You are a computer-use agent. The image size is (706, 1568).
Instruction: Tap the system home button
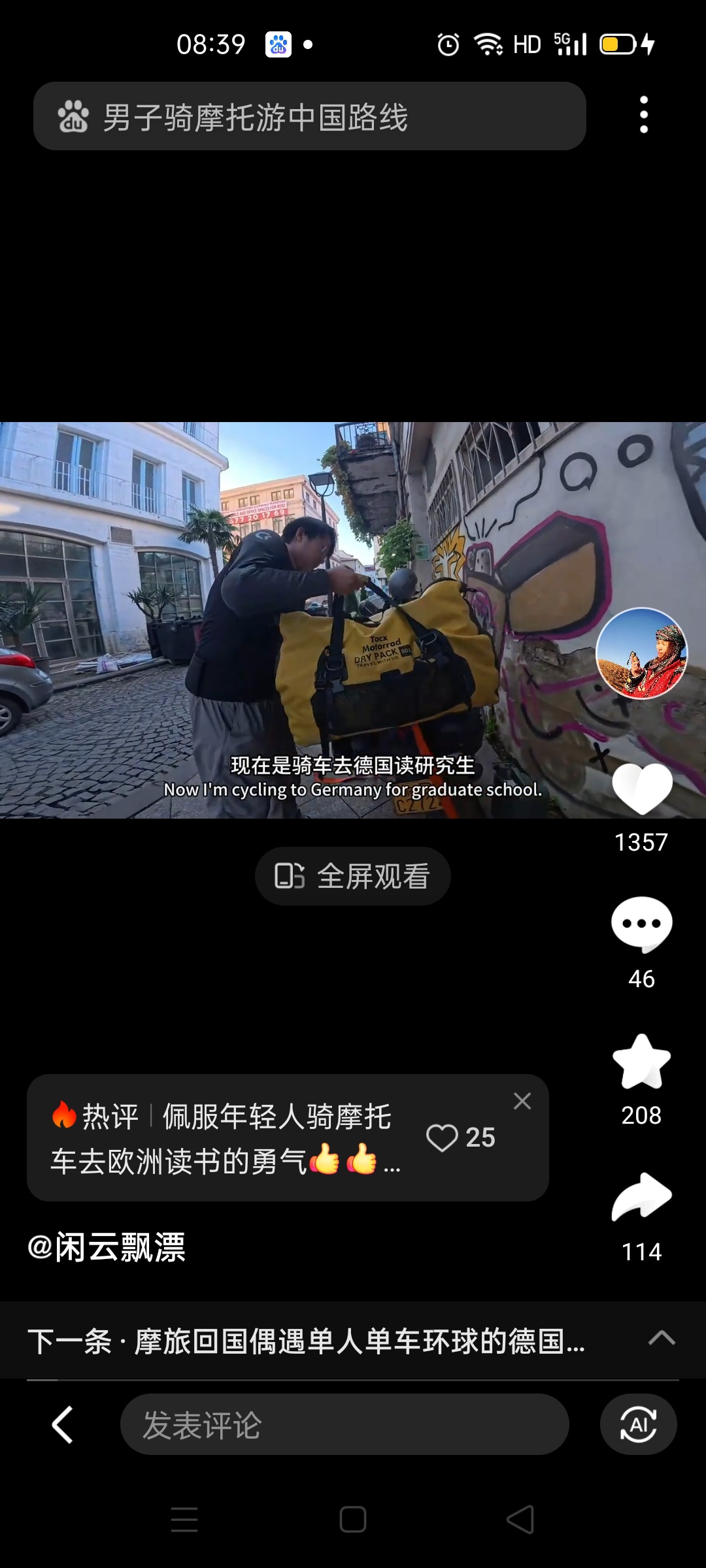pos(353,1520)
